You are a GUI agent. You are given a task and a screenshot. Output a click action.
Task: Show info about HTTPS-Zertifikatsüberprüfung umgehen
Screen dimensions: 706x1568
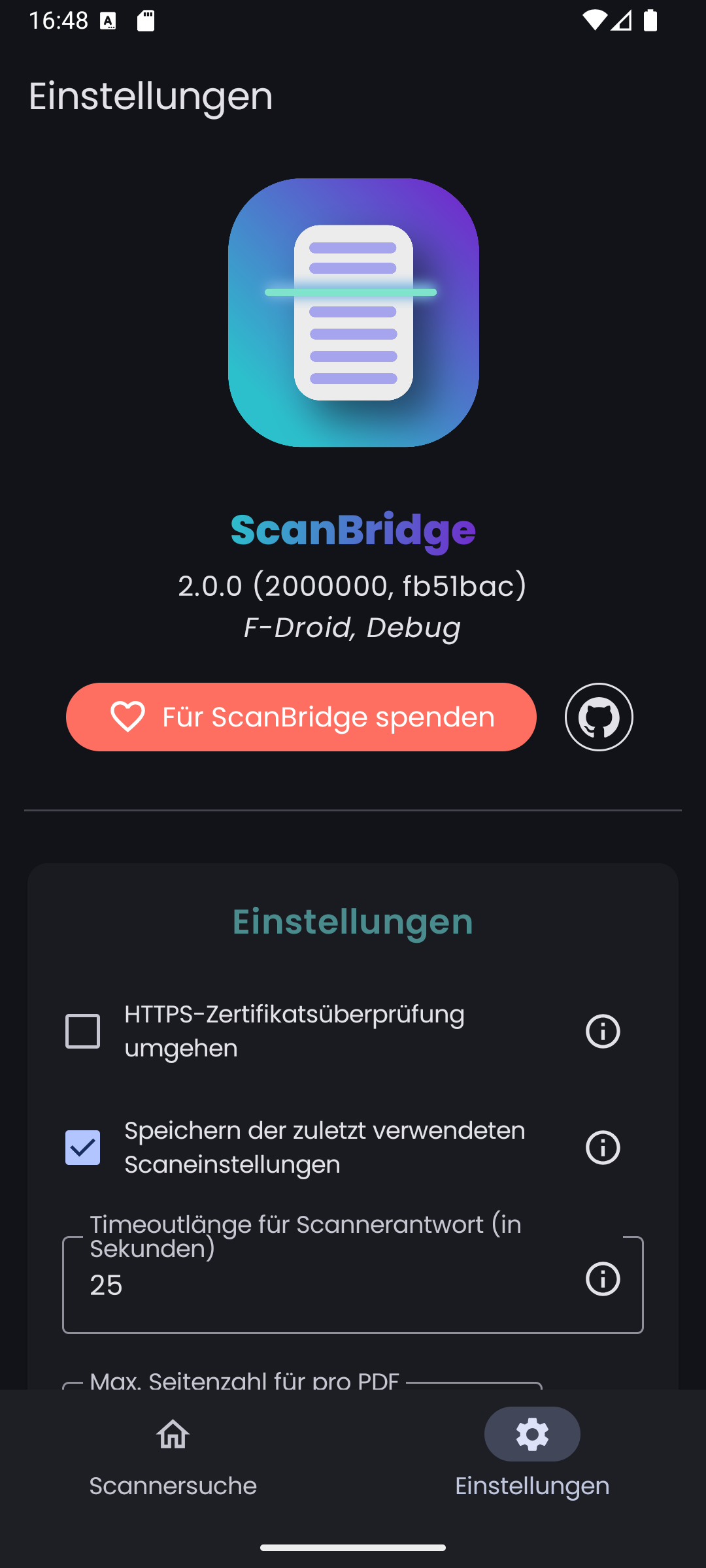602,1031
